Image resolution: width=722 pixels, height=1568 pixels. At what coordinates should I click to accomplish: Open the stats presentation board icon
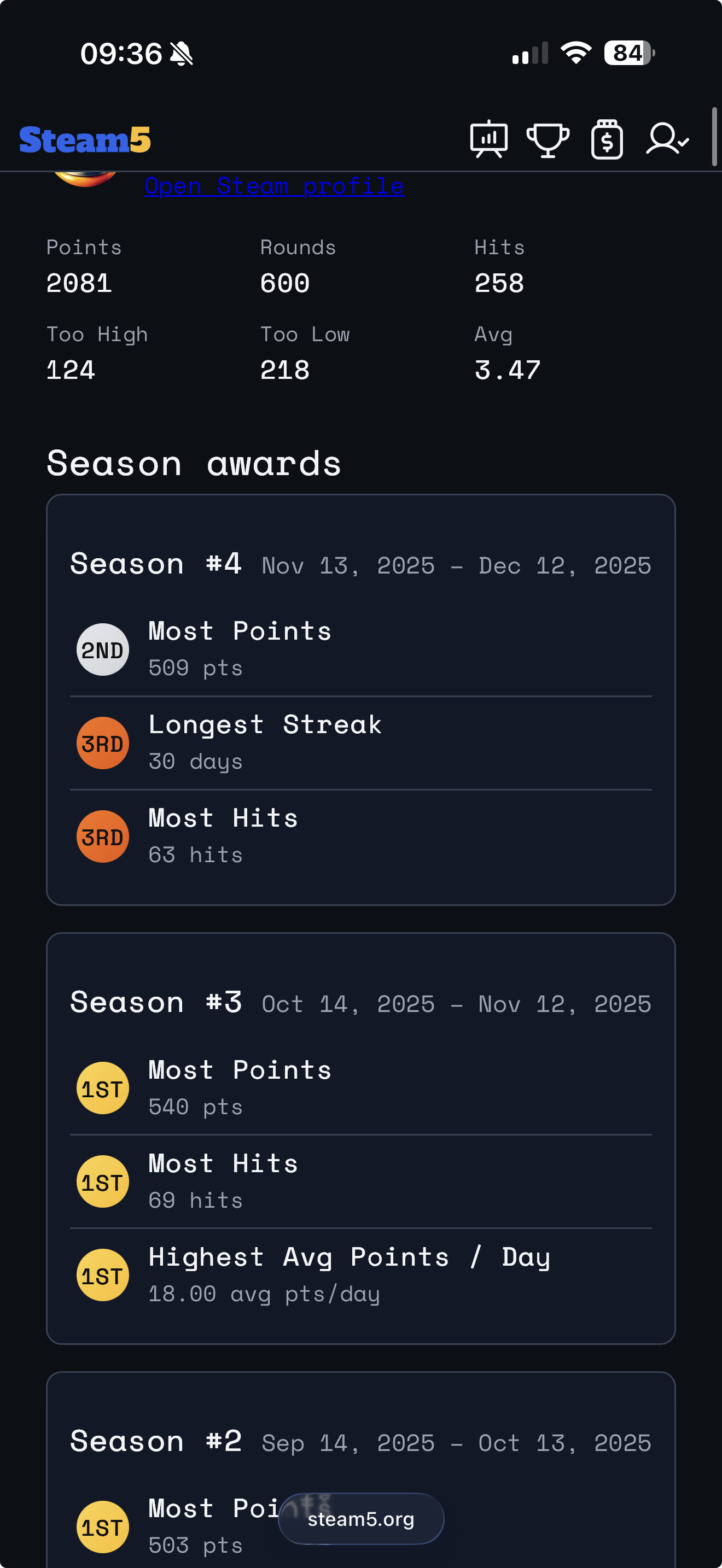point(488,139)
